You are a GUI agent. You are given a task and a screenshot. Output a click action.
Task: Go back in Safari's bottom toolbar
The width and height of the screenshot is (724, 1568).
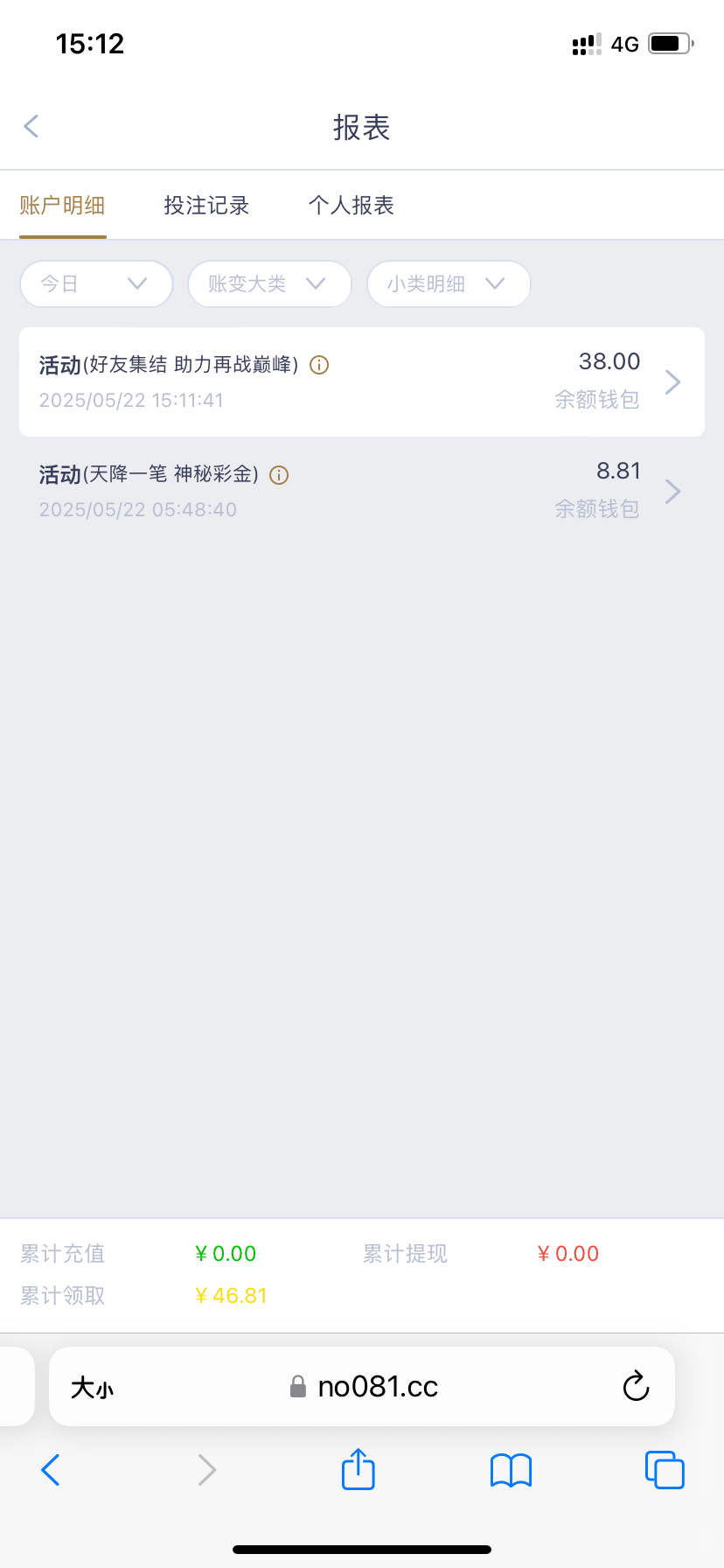[x=51, y=1470]
